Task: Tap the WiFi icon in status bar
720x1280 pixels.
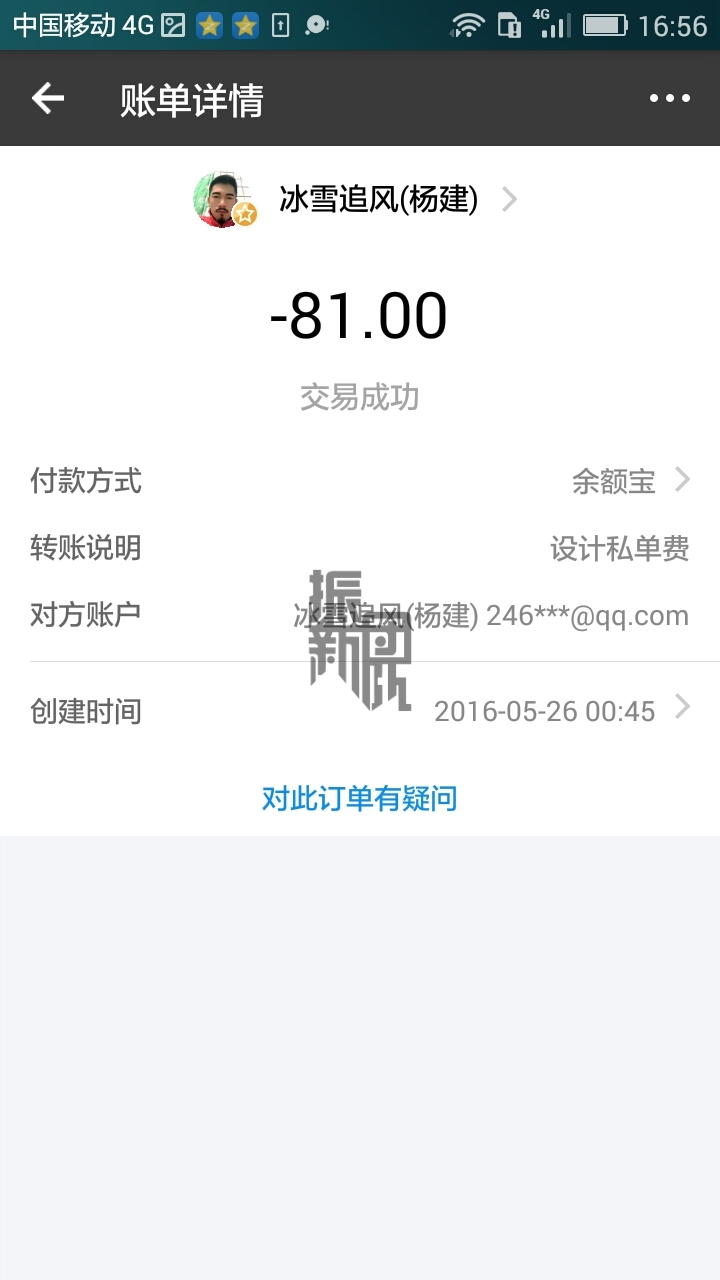Action: (465, 25)
